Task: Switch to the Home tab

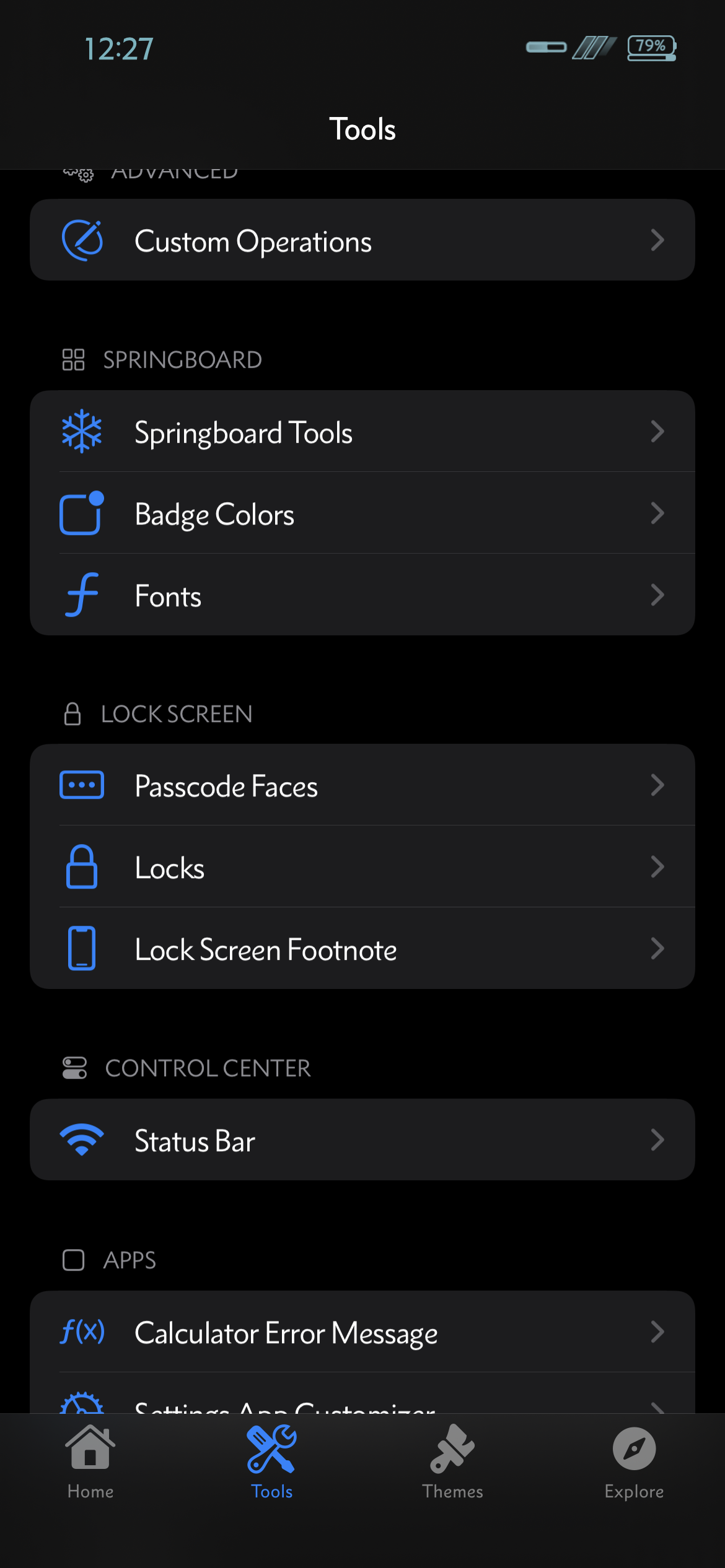Action: click(x=90, y=1463)
